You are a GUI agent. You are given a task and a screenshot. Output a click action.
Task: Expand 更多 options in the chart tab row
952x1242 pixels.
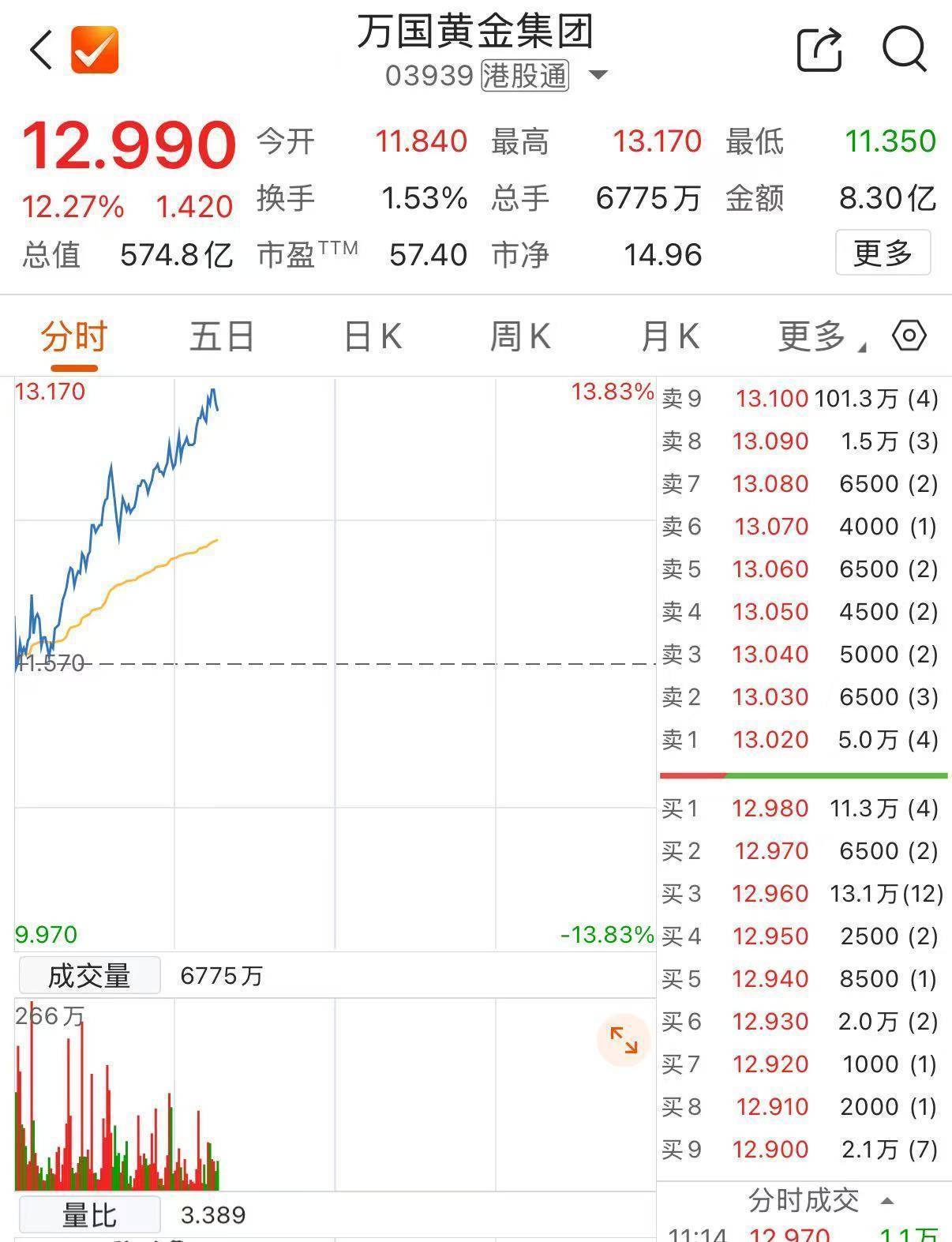(x=814, y=336)
